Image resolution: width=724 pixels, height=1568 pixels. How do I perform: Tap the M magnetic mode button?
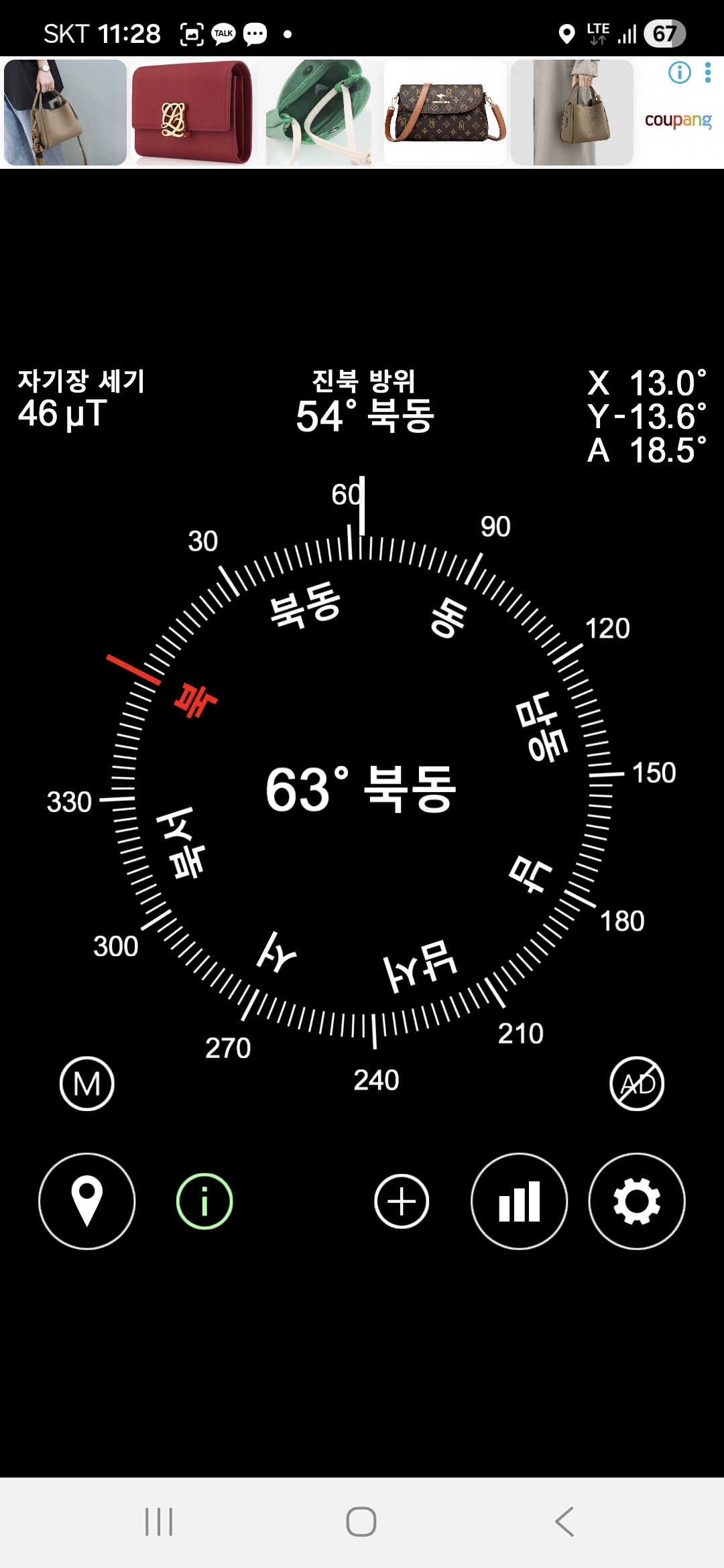coord(87,1084)
